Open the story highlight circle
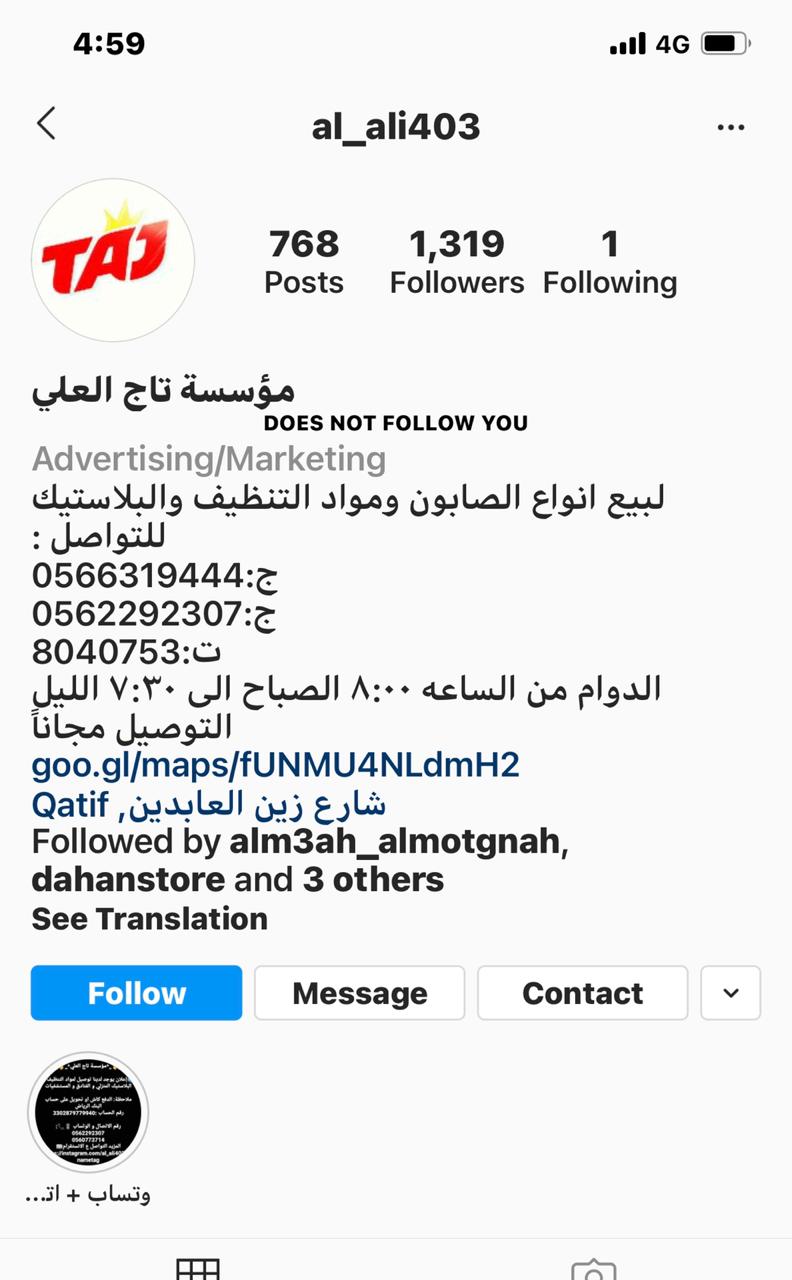The height and width of the screenshot is (1280, 792). point(88,1112)
